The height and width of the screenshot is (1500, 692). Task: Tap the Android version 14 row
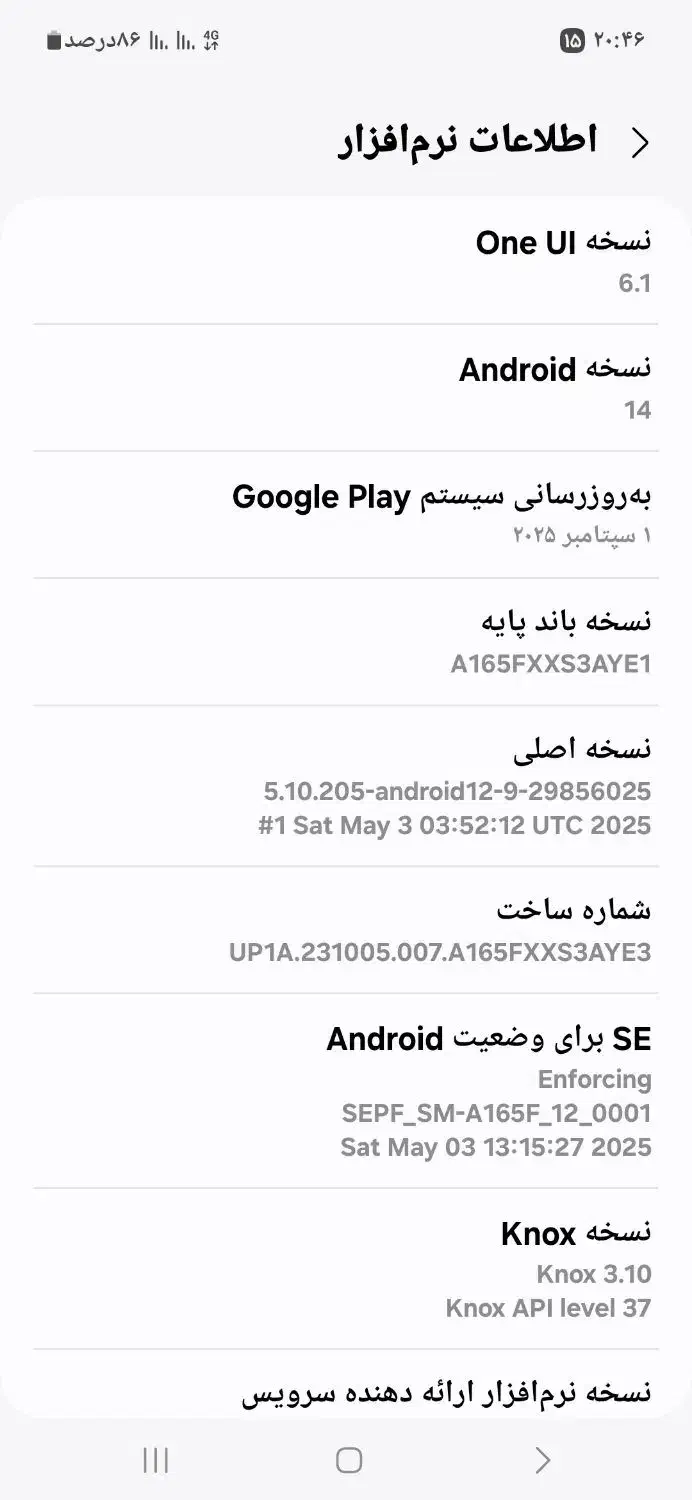[x=345, y=388]
